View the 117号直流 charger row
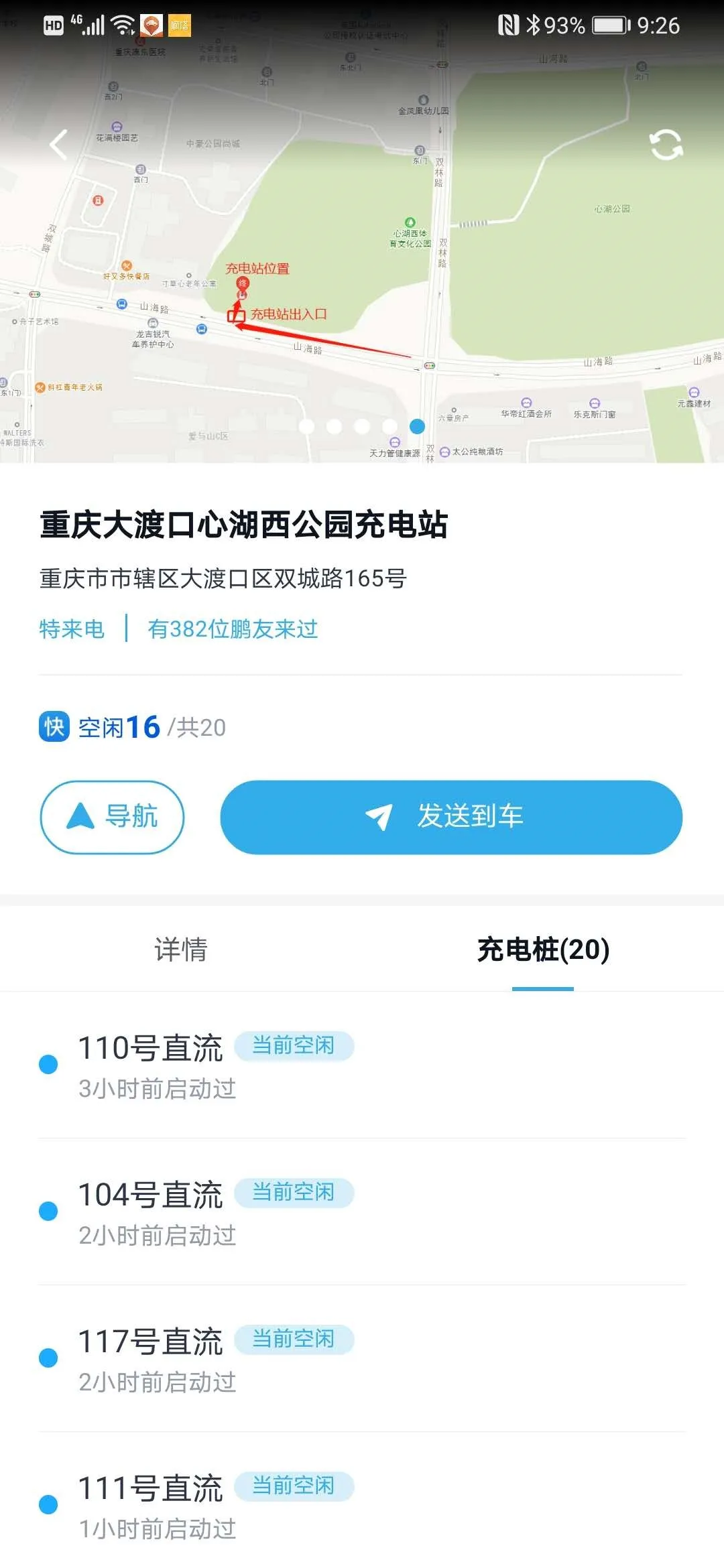The width and height of the screenshot is (724, 1568). pos(362,1358)
